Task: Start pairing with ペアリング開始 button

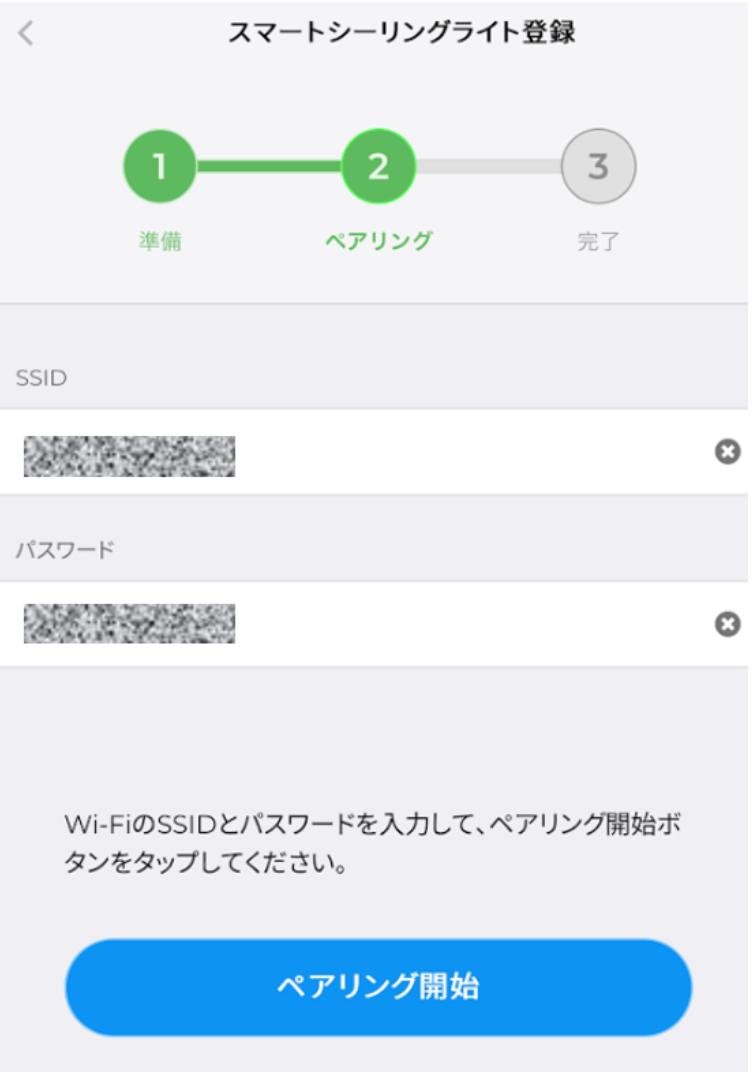Action: point(378,987)
